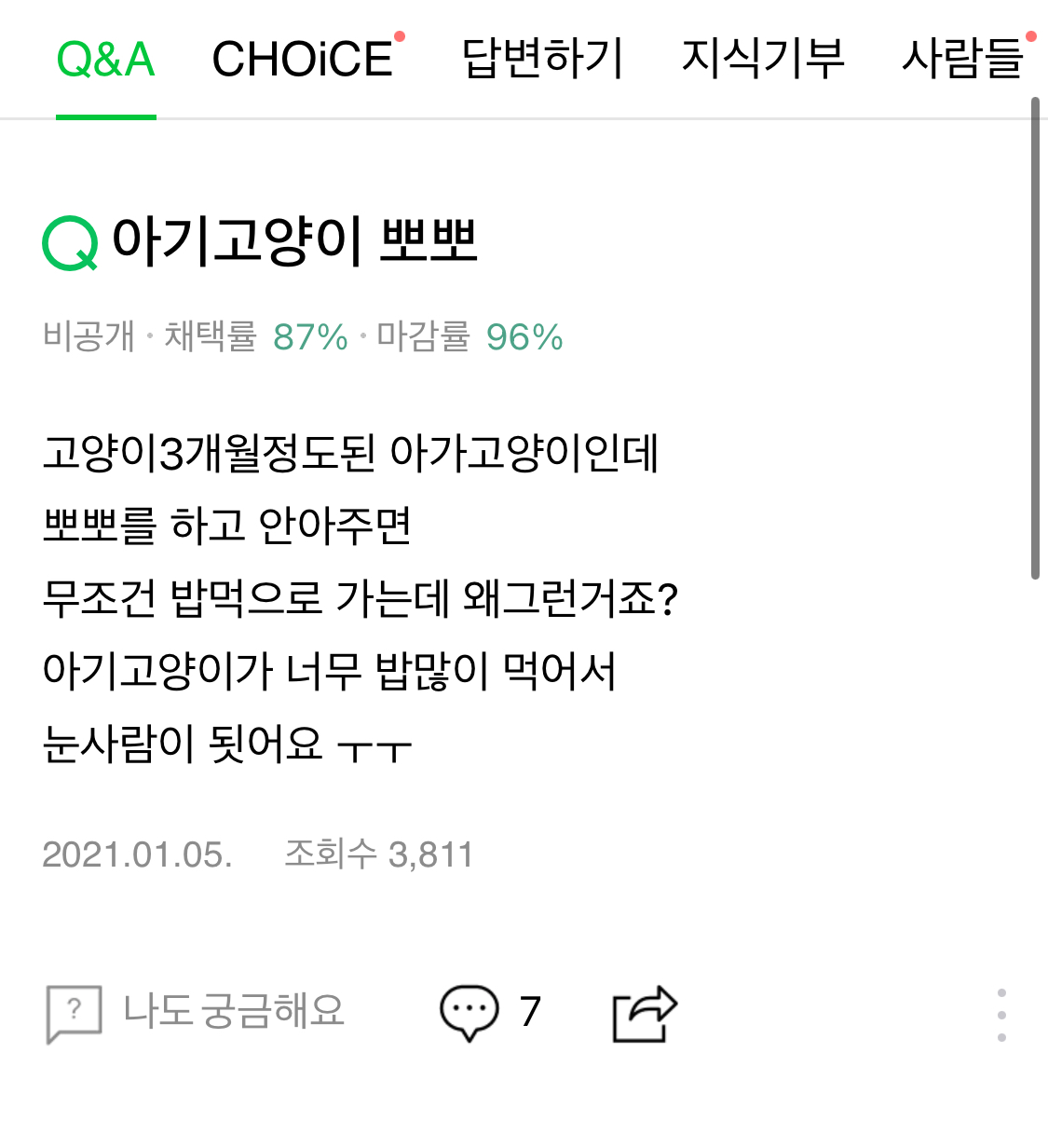
Task: Click the 조회수 3,811 view counter
Action: (x=379, y=852)
